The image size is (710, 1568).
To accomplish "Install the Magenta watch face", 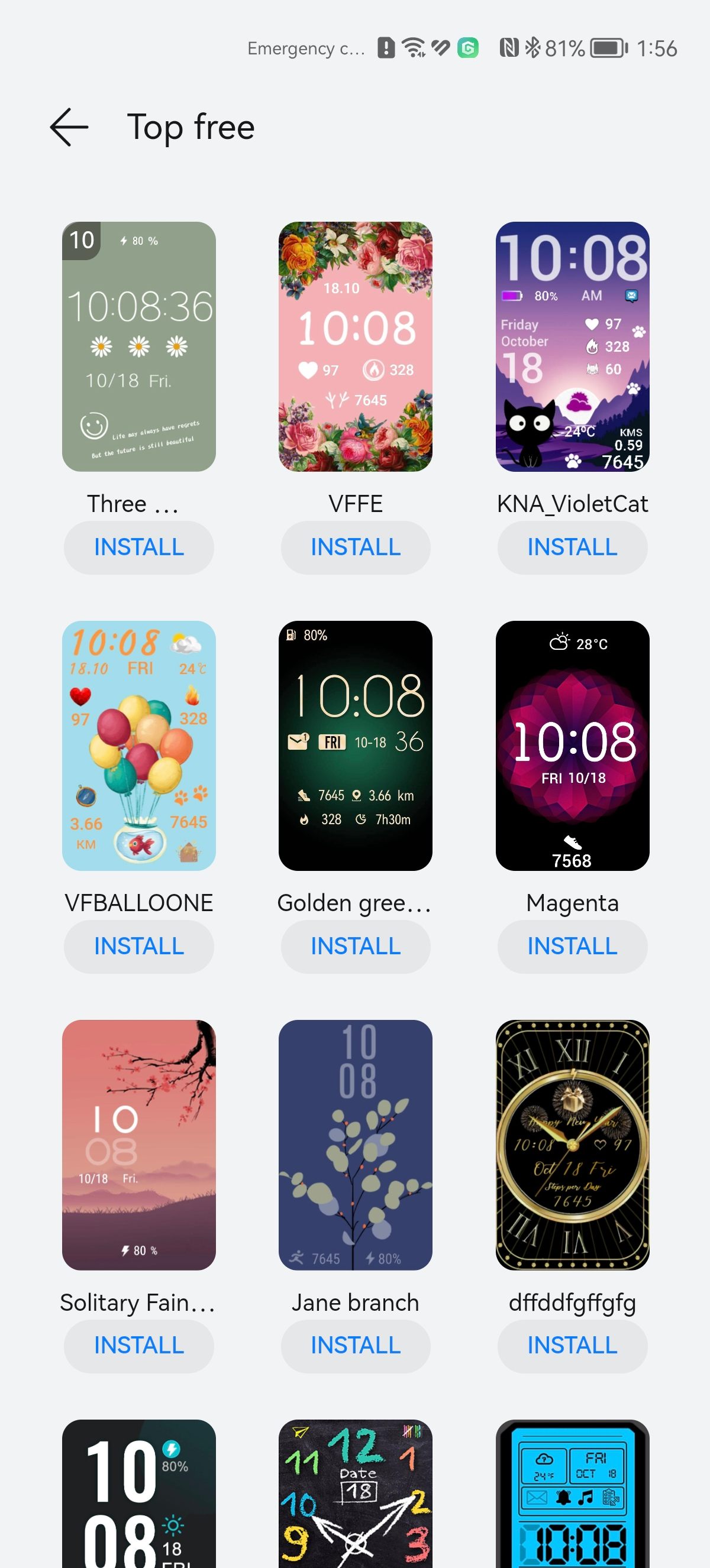I will 572,947.
